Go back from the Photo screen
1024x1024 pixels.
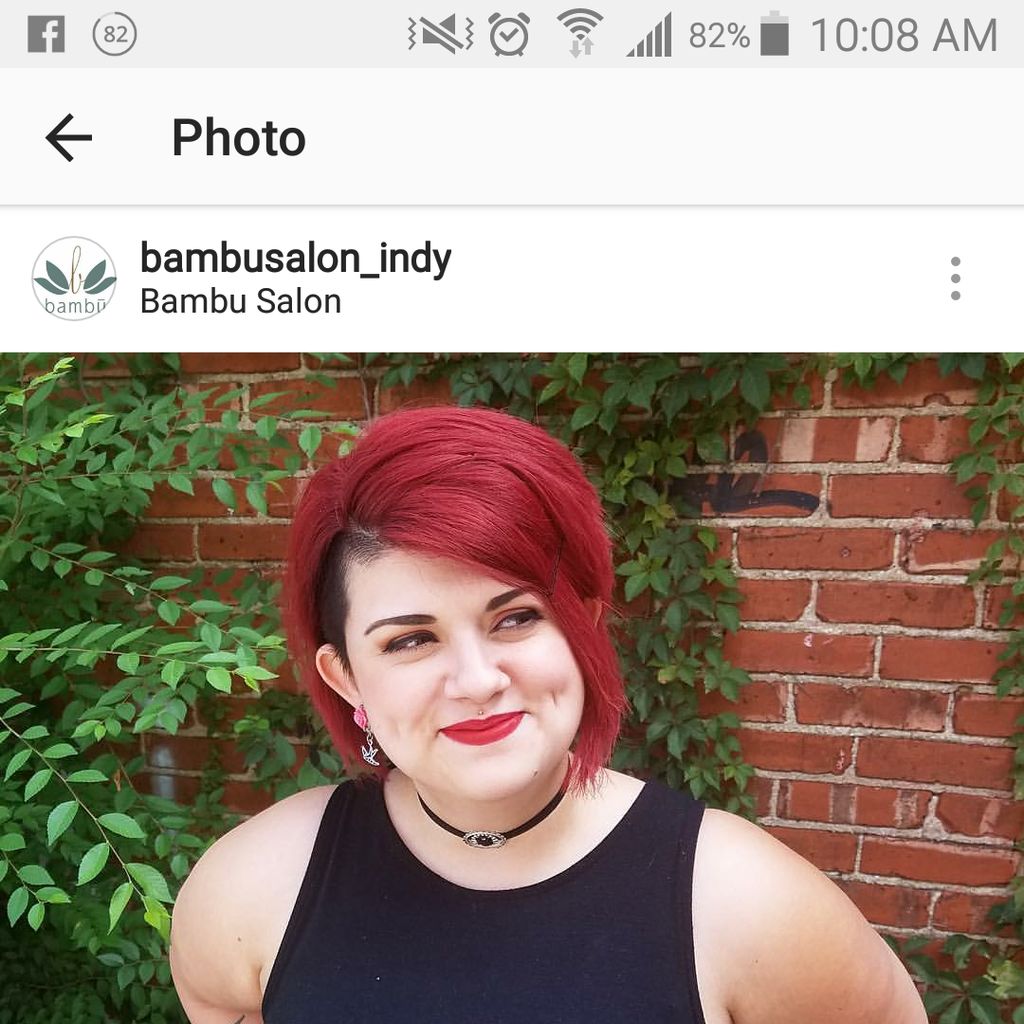point(68,137)
